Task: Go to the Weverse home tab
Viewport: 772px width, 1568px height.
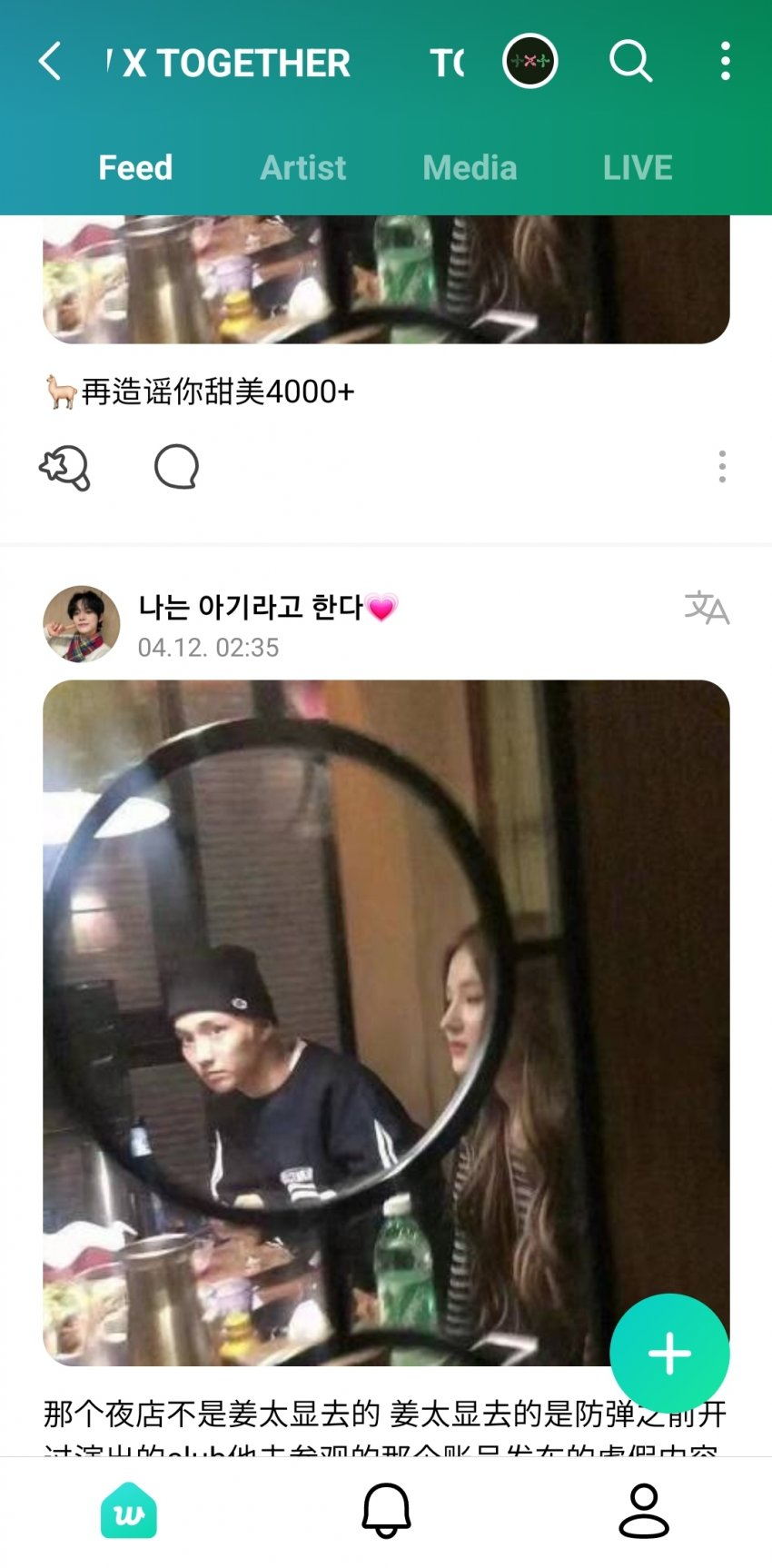Action: pos(128,1511)
